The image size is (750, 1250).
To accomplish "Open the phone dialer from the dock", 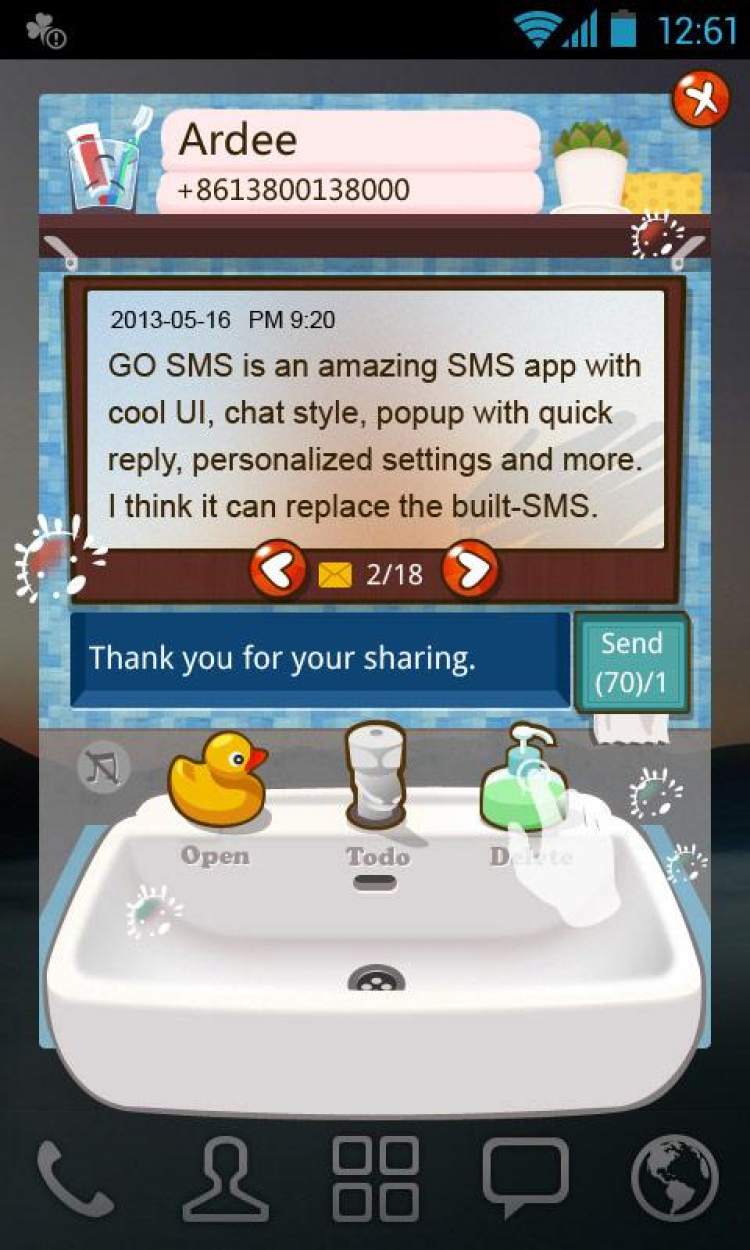I will pos(74,1180).
